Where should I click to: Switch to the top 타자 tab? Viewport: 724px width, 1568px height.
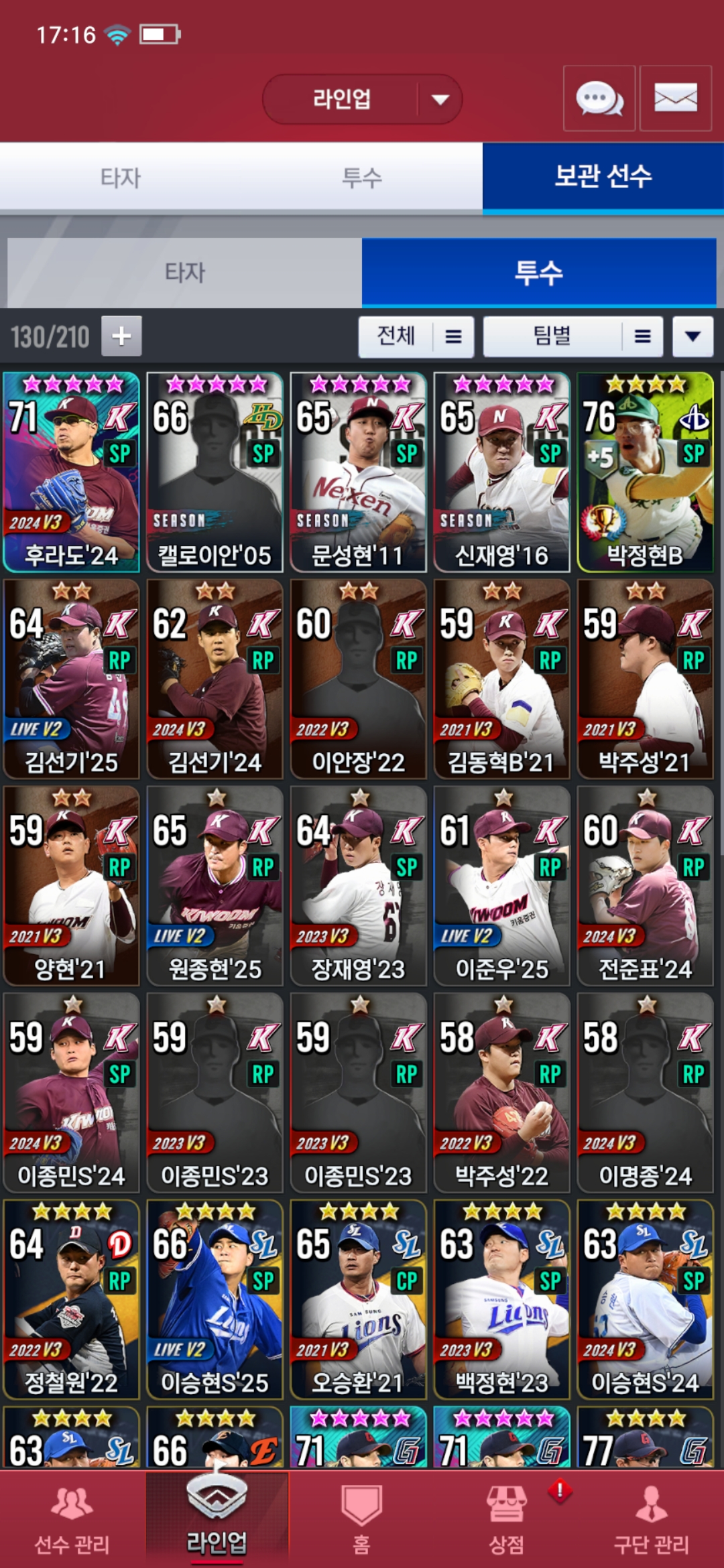[x=121, y=178]
